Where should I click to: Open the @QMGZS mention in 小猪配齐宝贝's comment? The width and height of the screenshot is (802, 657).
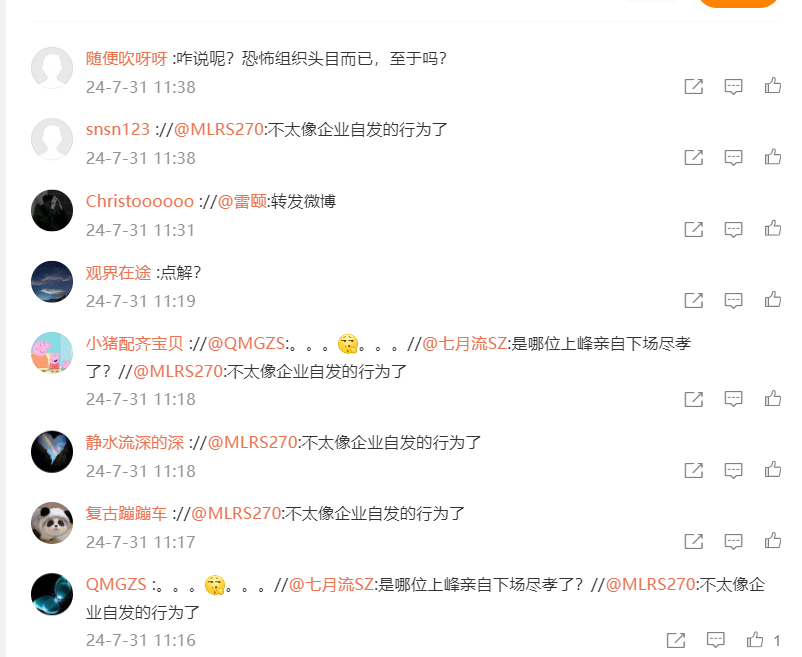(x=247, y=343)
